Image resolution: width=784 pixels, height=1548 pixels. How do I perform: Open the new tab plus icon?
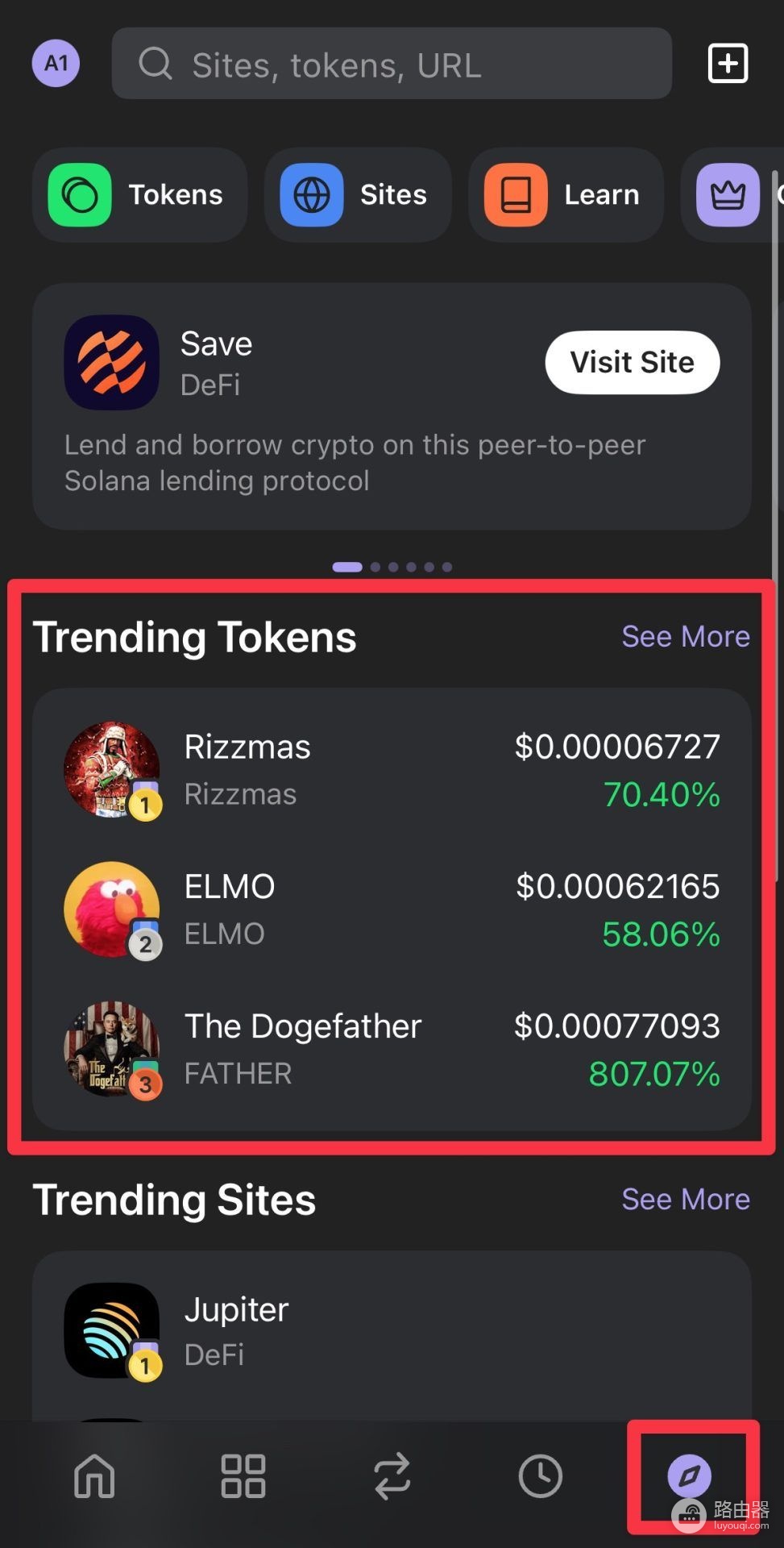click(x=728, y=64)
